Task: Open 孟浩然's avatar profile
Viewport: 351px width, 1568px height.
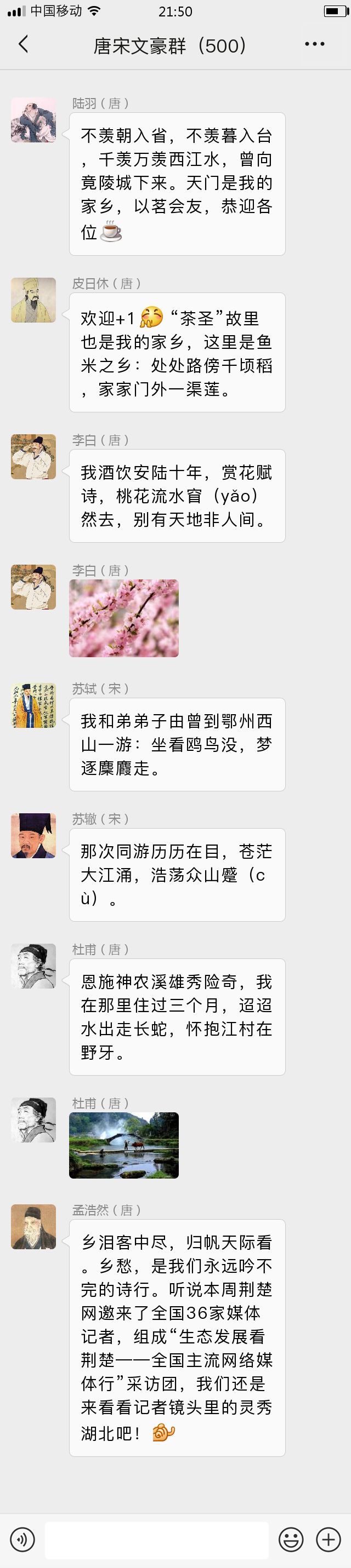Action: [x=33, y=1226]
